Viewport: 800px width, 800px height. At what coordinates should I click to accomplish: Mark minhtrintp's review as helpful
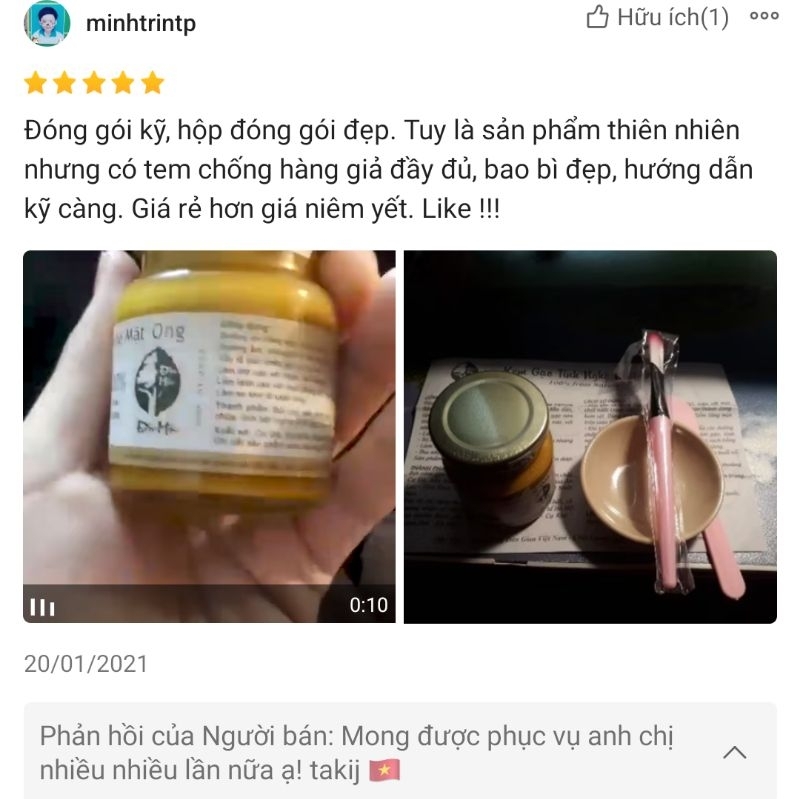[x=658, y=17]
